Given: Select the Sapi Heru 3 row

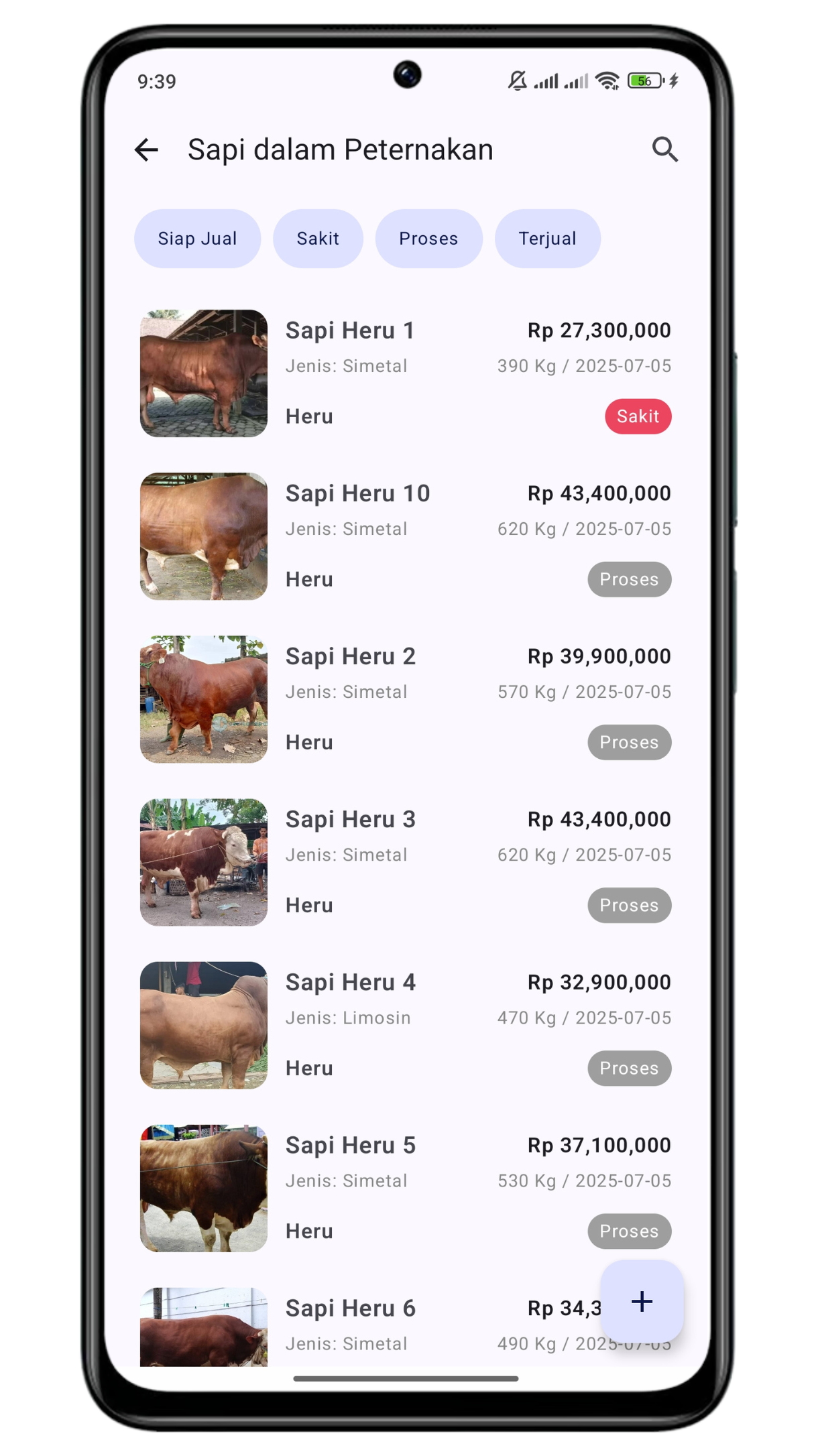Looking at the screenshot, I should [x=405, y=861].
